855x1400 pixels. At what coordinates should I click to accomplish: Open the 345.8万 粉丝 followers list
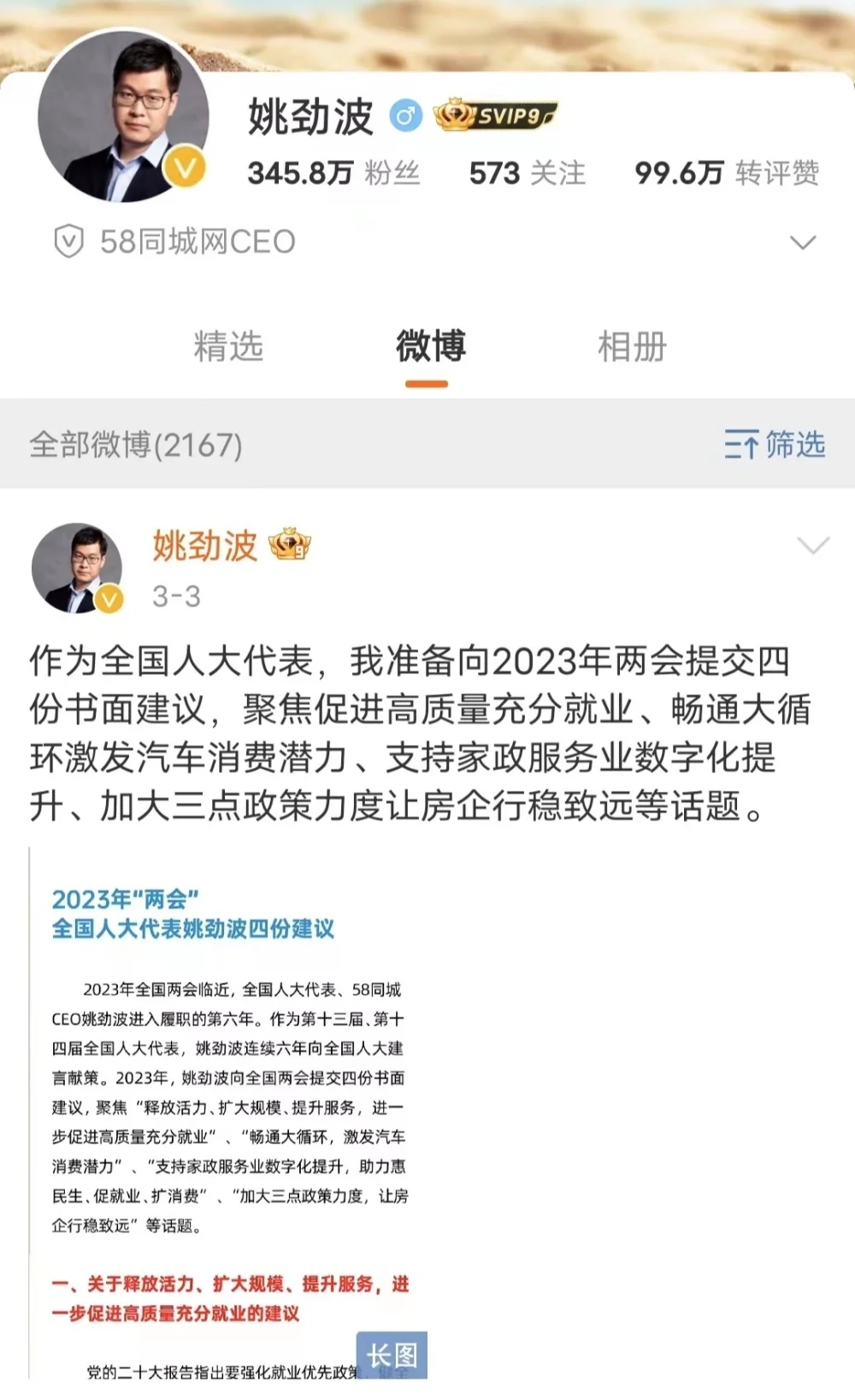pos(333,173)
